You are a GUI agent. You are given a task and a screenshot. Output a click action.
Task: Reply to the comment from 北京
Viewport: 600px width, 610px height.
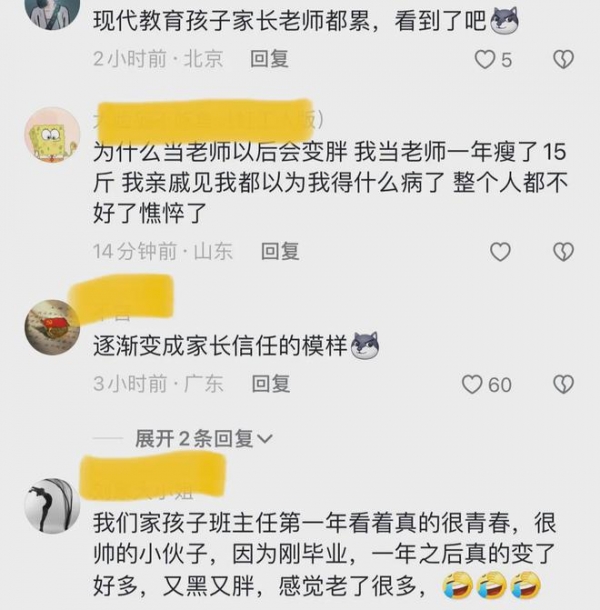pyautogui.click(x=269, y=60)
